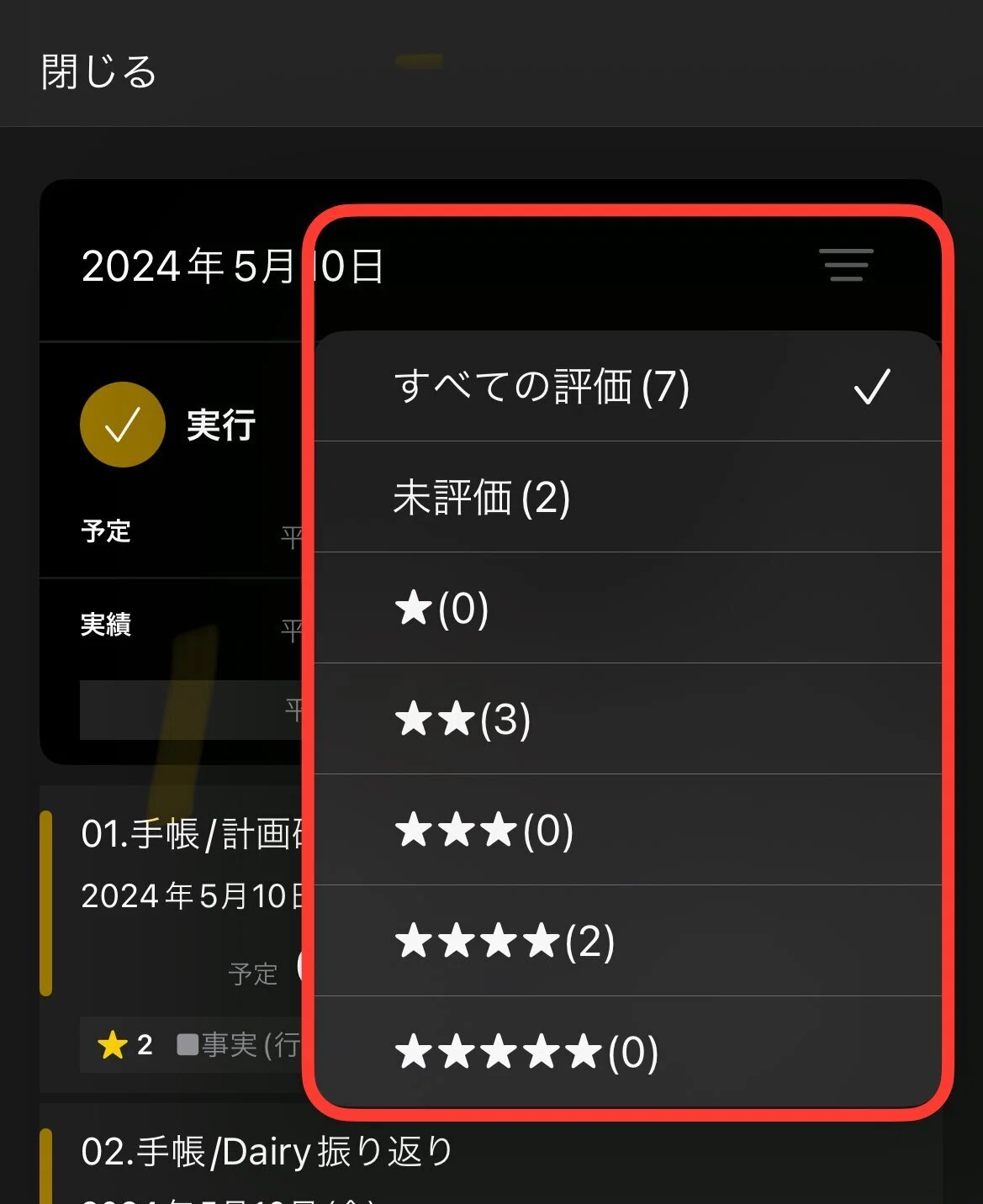The height and width of the screenshot is (1204, 983).
Task: Filter by 未評価 (2)
Action: [627, 497]
